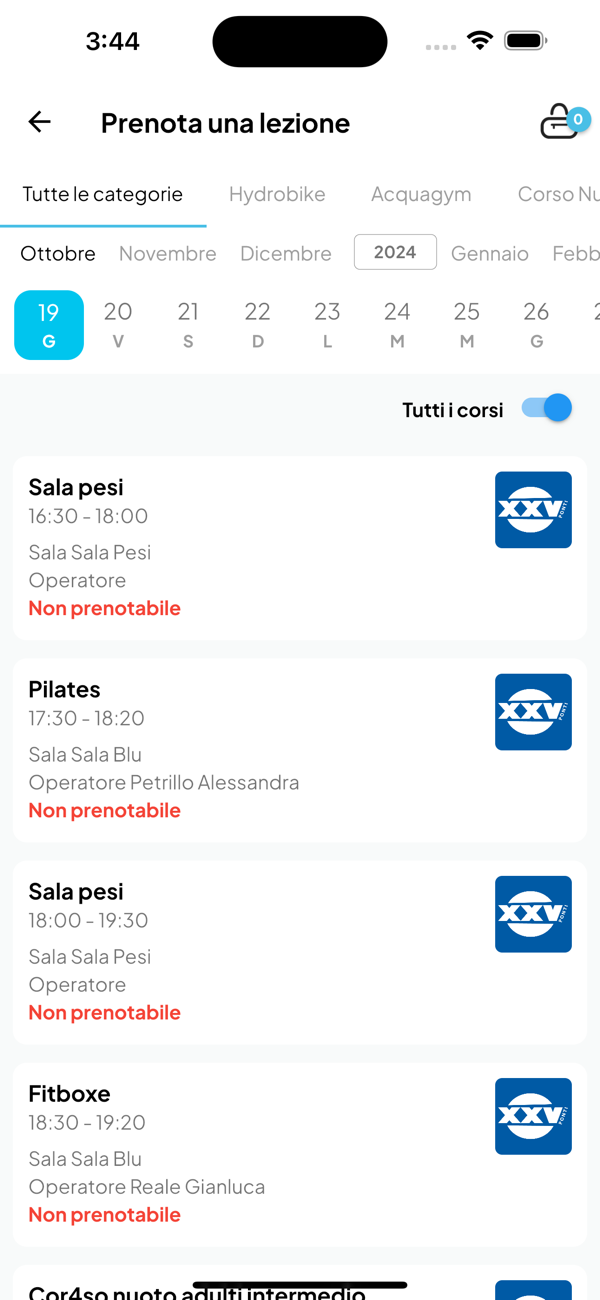Pick day 20 V
The height and width of the screenshot is (1300, 600).
(x=118, y=325)
